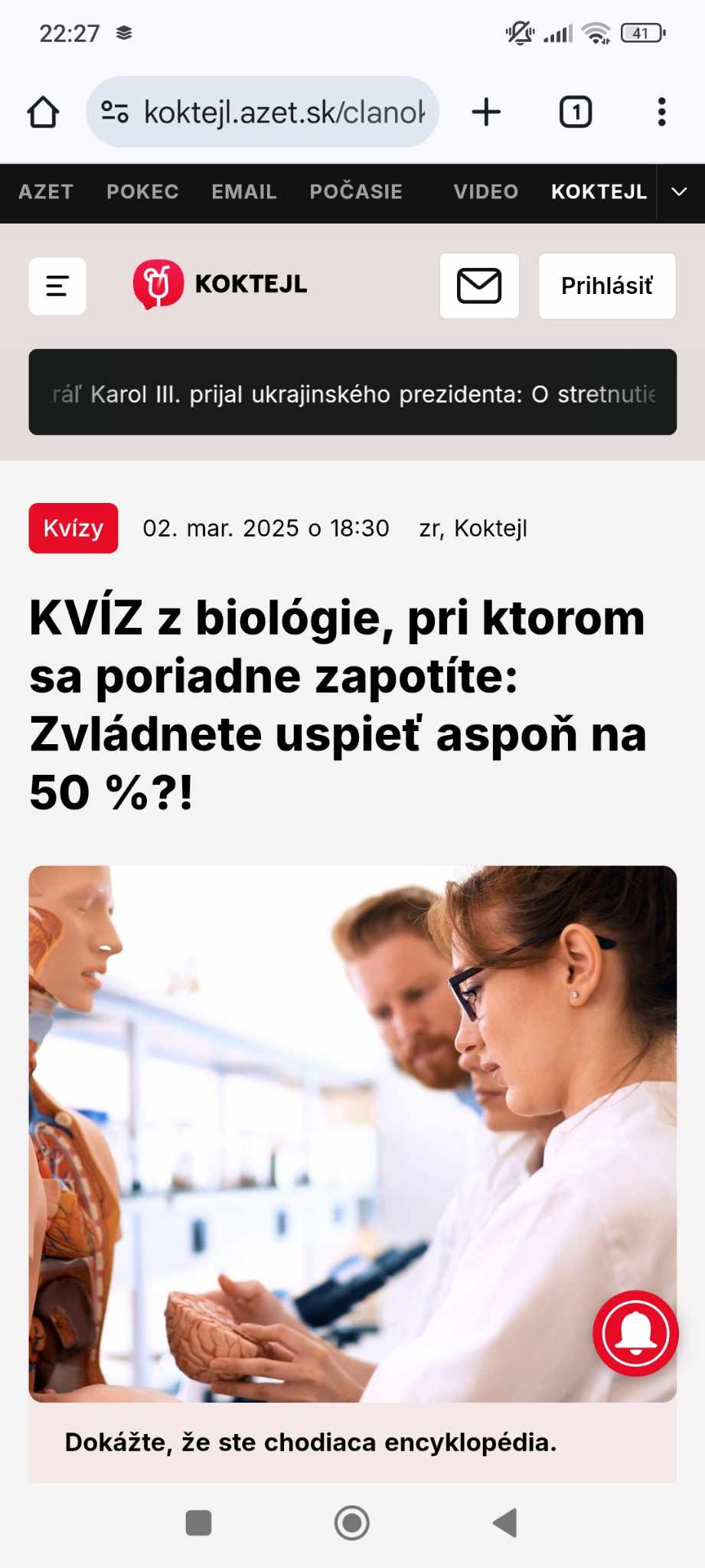Go to the VIDEO section

[x=485, y=192]
